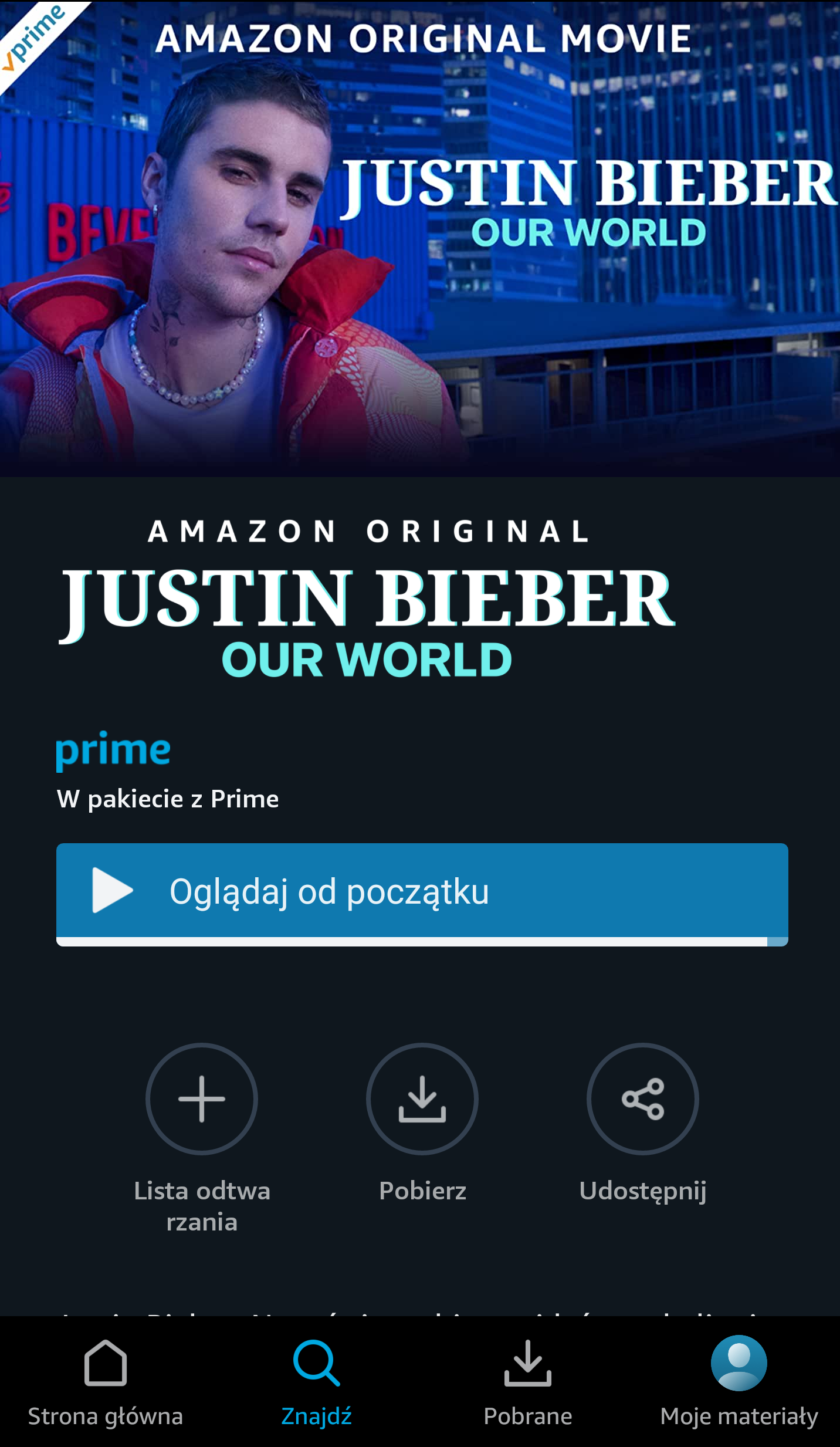This screenshot has width=840, height=1447.
Task: Open the Pobrane tab
Action: (x=527, y=1382)
